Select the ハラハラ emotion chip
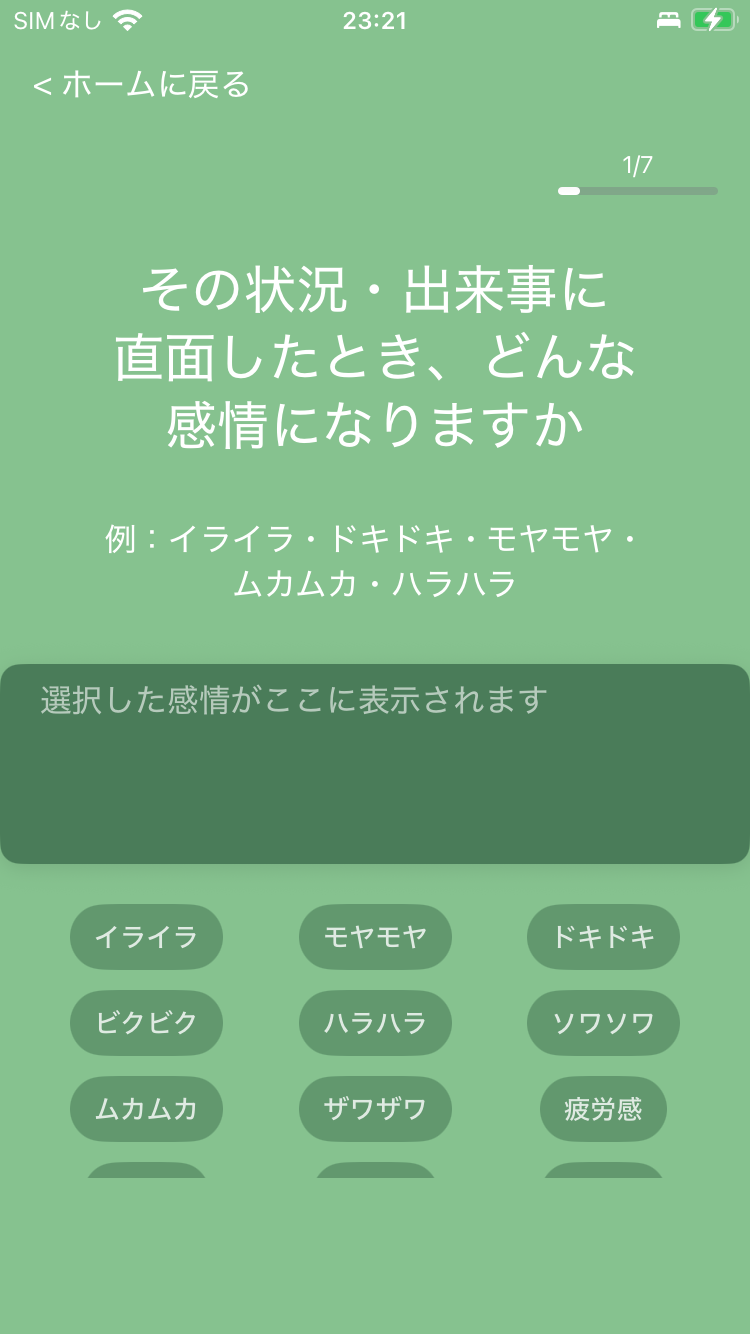 [375, 1022]
